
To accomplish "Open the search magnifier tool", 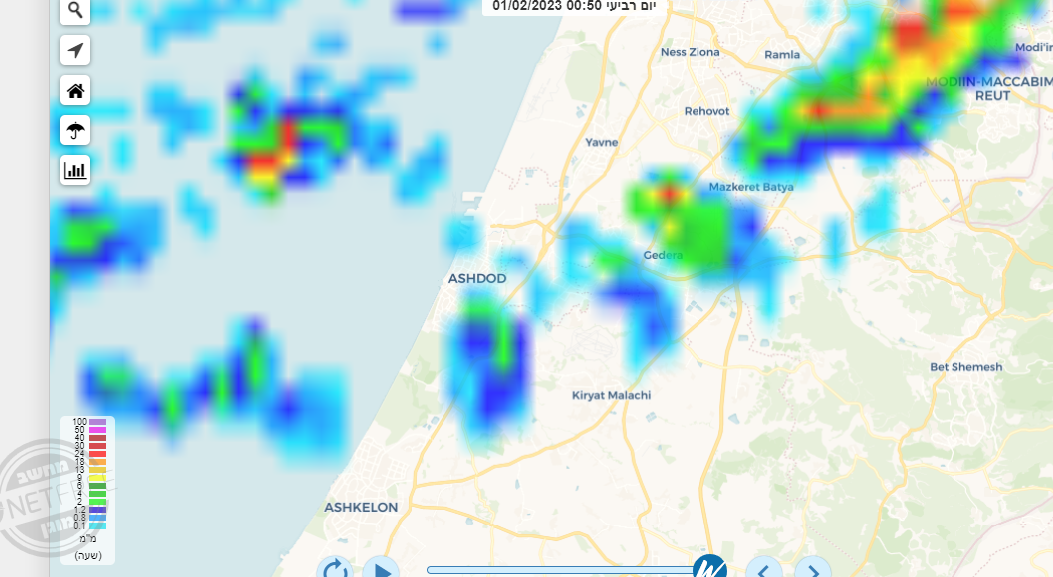I will [x=75, y=11].
